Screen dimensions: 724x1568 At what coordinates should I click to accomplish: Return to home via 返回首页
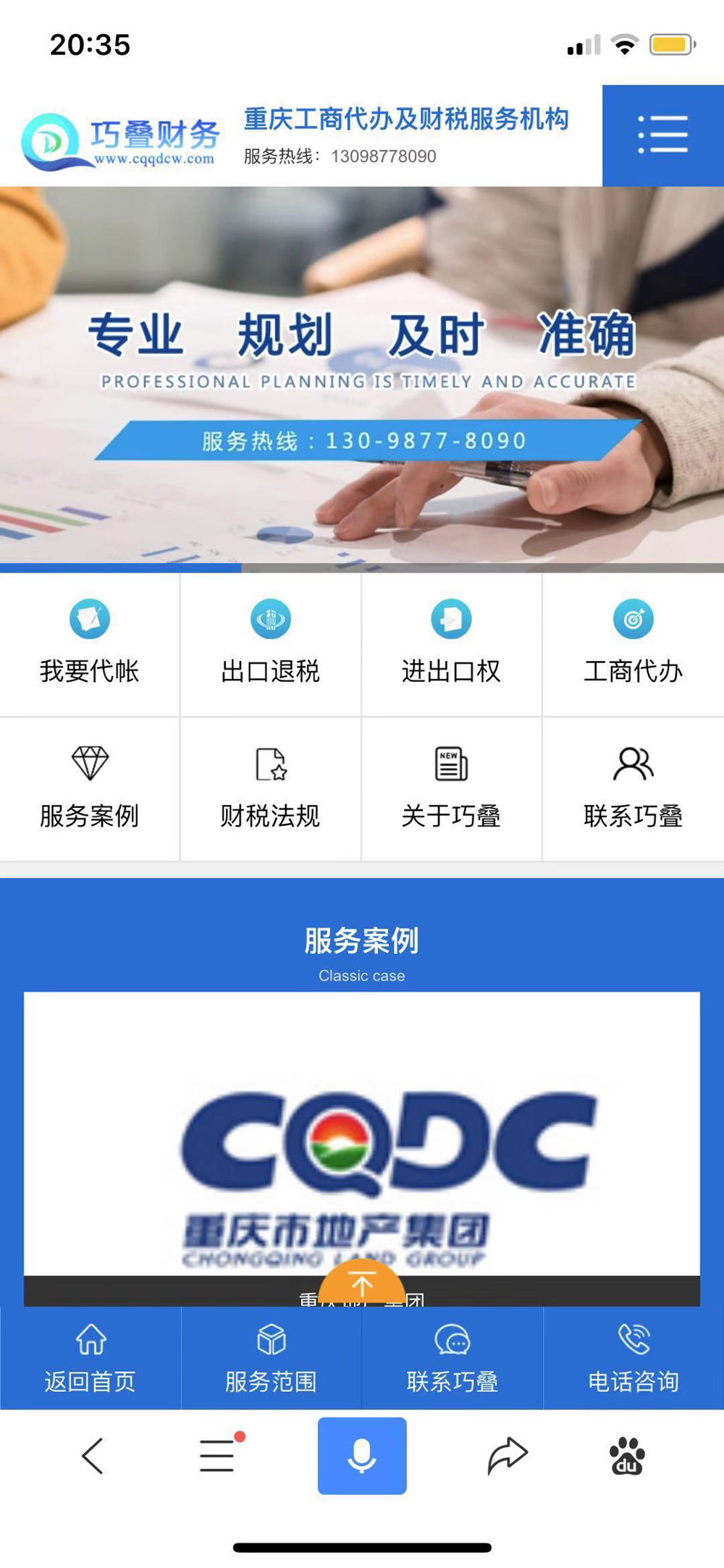point(90,1358)
